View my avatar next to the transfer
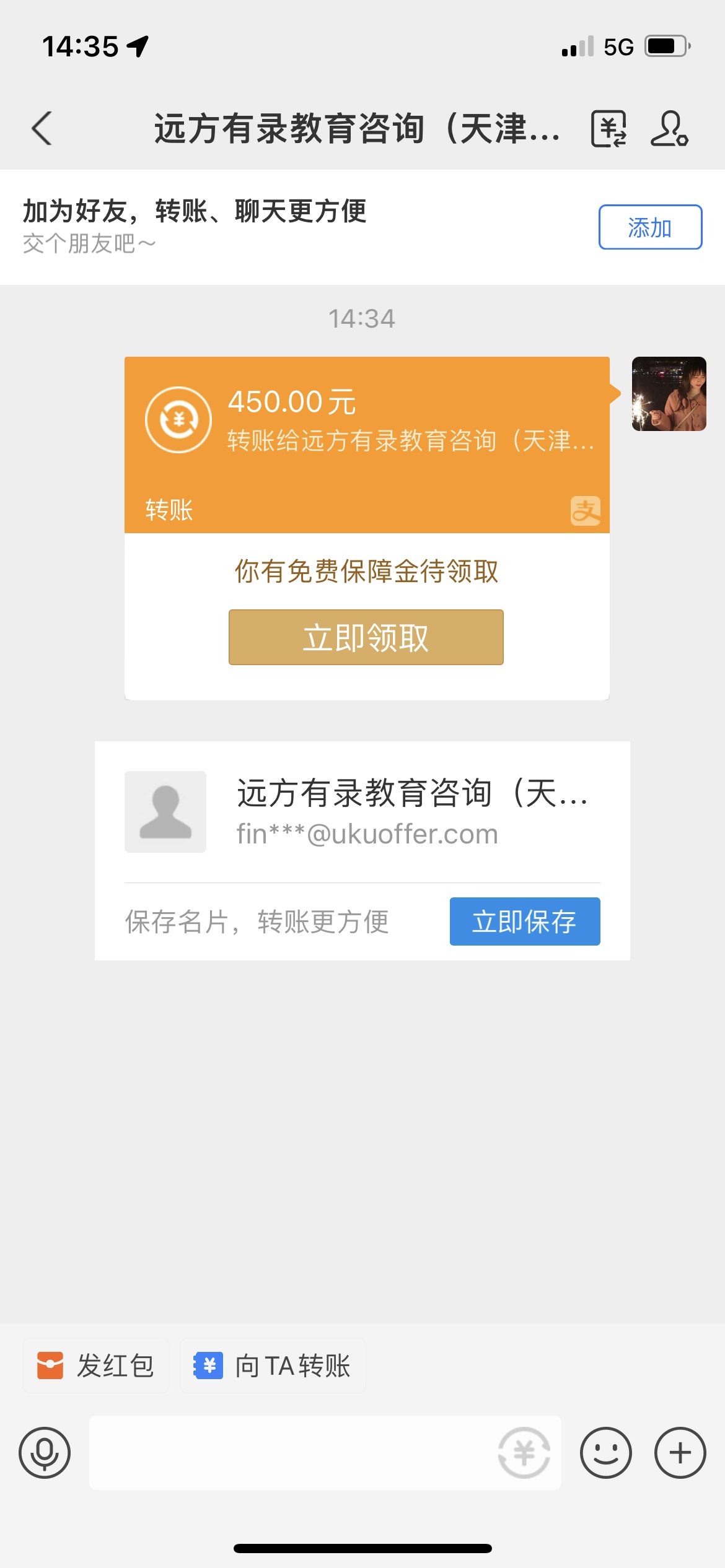Screen dimensions: 725x1568 pyautogui.click(x=669, y=394)
